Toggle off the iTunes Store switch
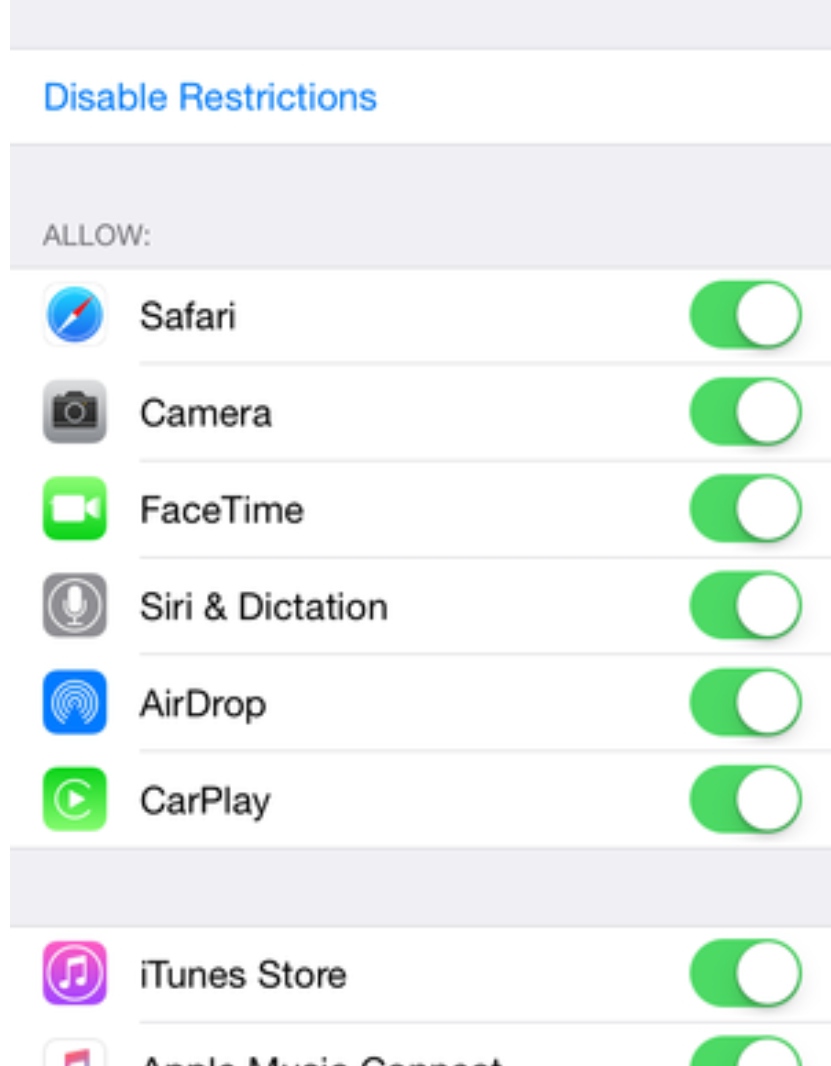 click(746, 973)
